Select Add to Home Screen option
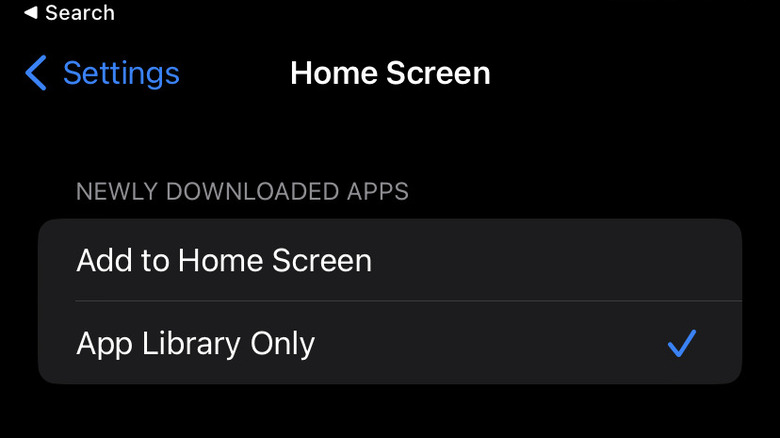 [224, 261]
